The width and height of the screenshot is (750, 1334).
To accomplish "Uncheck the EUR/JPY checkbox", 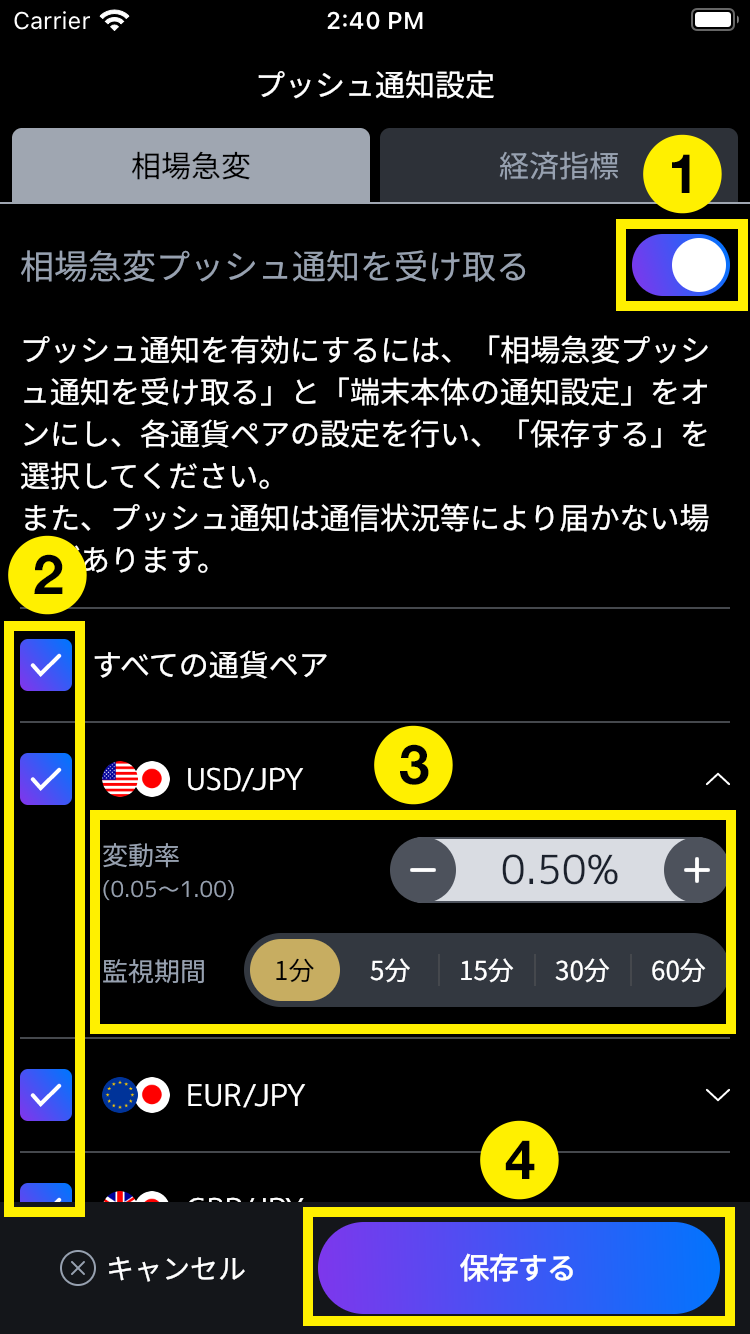I will 46,1095.
